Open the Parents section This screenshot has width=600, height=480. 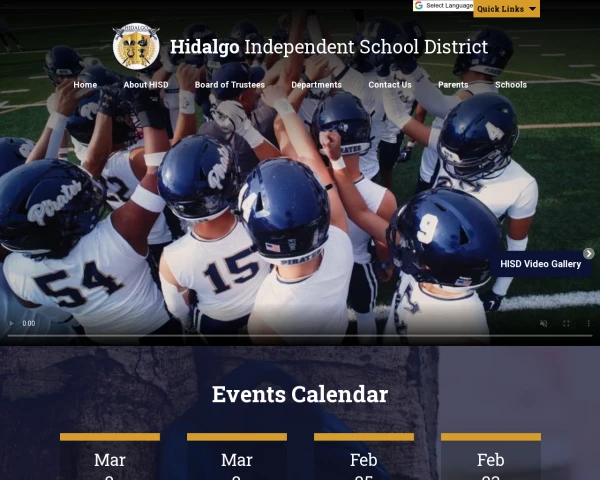[453, 85]
